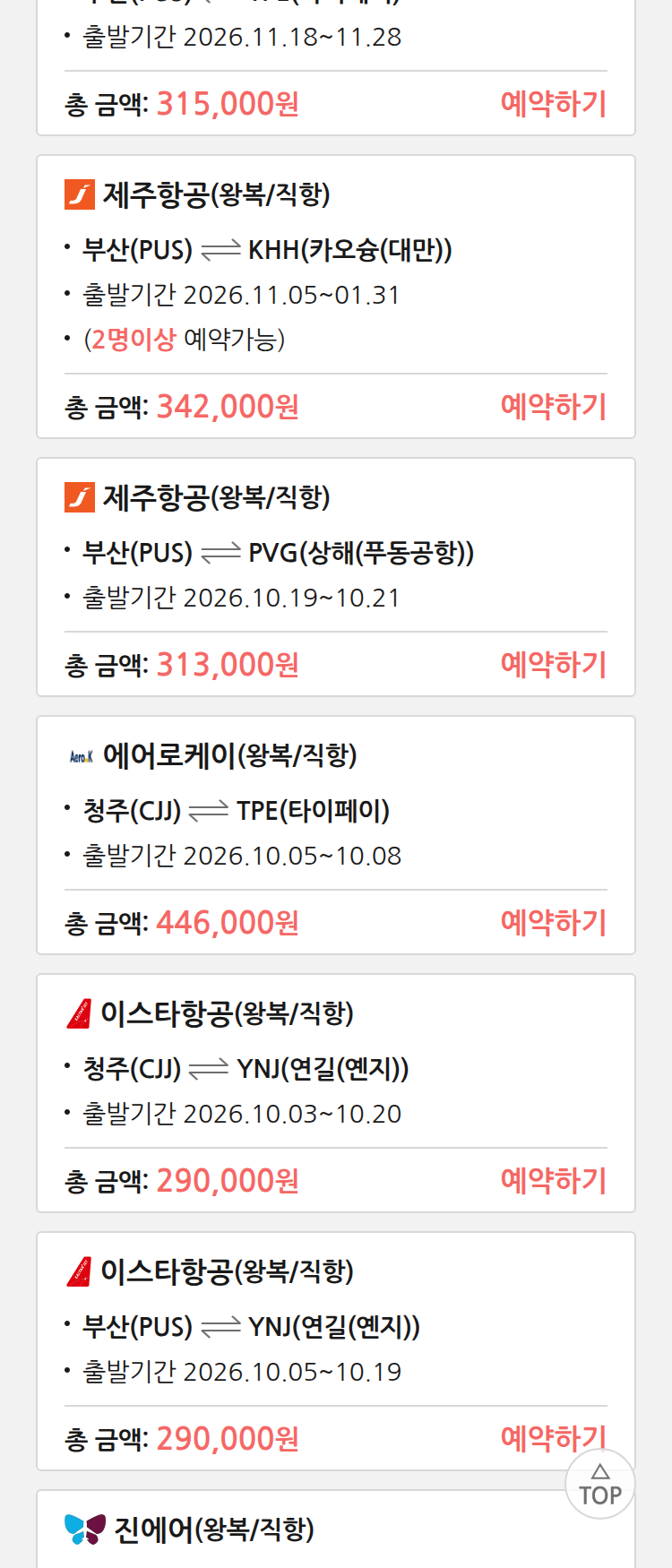Book the 이스타항공 청주 to YNJ flight

tap(554, 1181)
